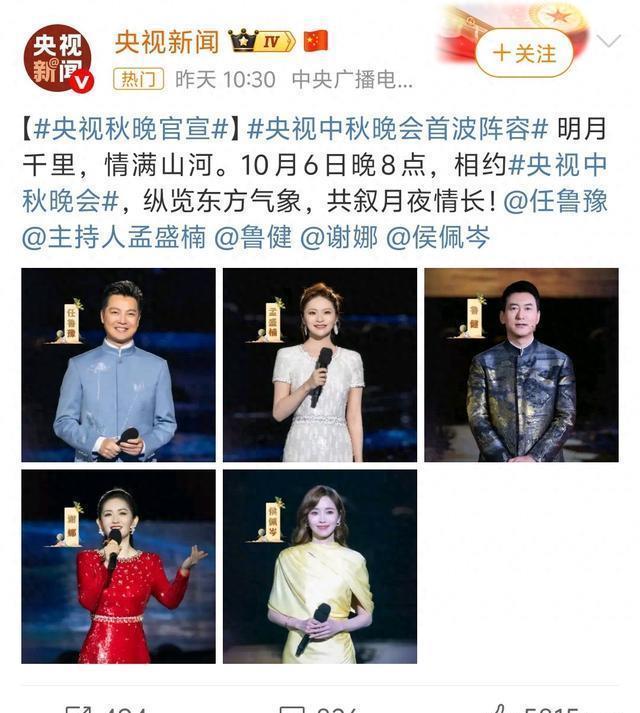The width and height of the screenshot is (640, 713).
Task: View the 侯佩岑 photo in yellow dress
Action: pyautogui.click(x=320, y=566)
